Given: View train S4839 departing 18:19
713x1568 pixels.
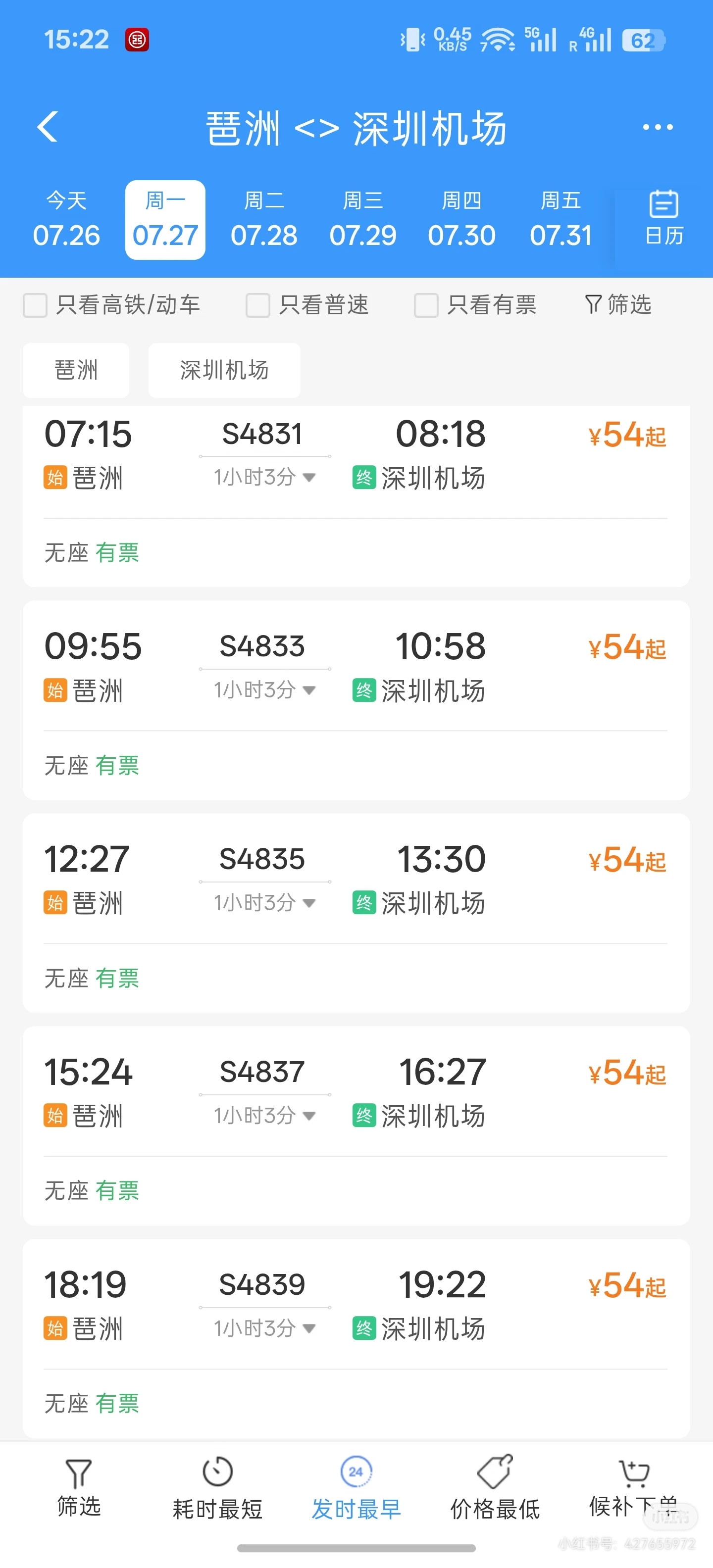Looking at the screenshot, I should [356, 1338].
